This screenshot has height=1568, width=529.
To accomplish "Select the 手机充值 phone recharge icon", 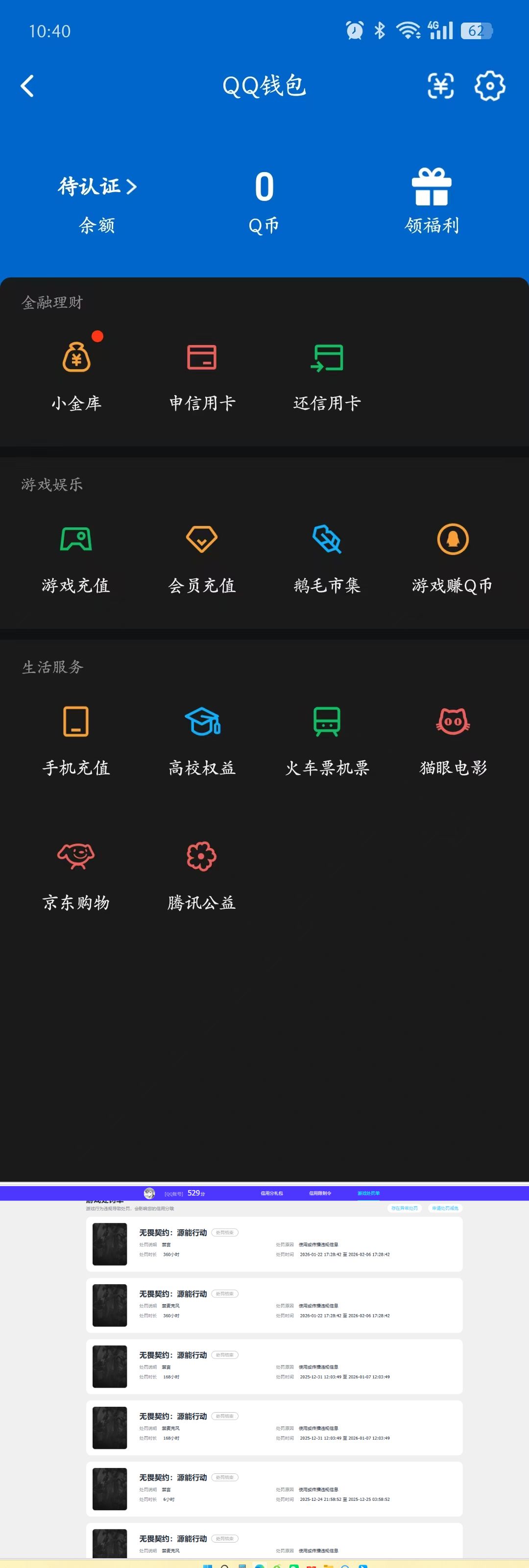I will (x=75, y=723).
